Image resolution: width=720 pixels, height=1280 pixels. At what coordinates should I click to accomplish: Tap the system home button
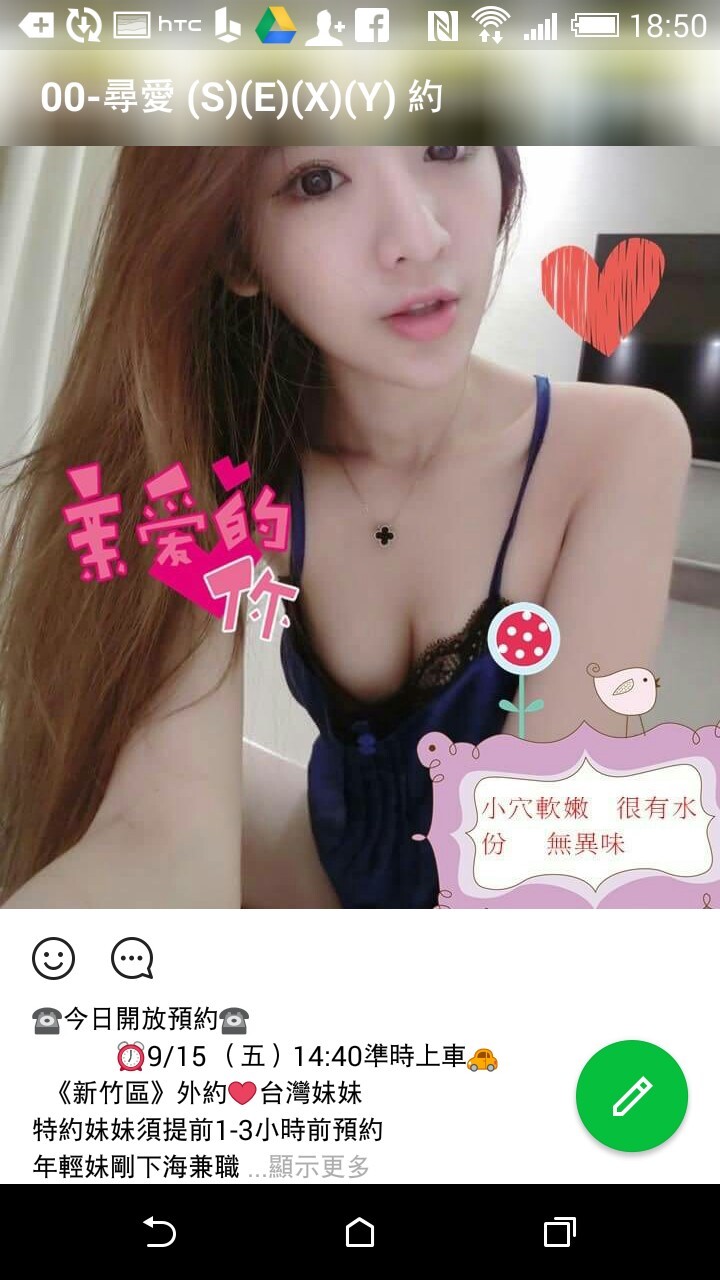pos(360,1232)
